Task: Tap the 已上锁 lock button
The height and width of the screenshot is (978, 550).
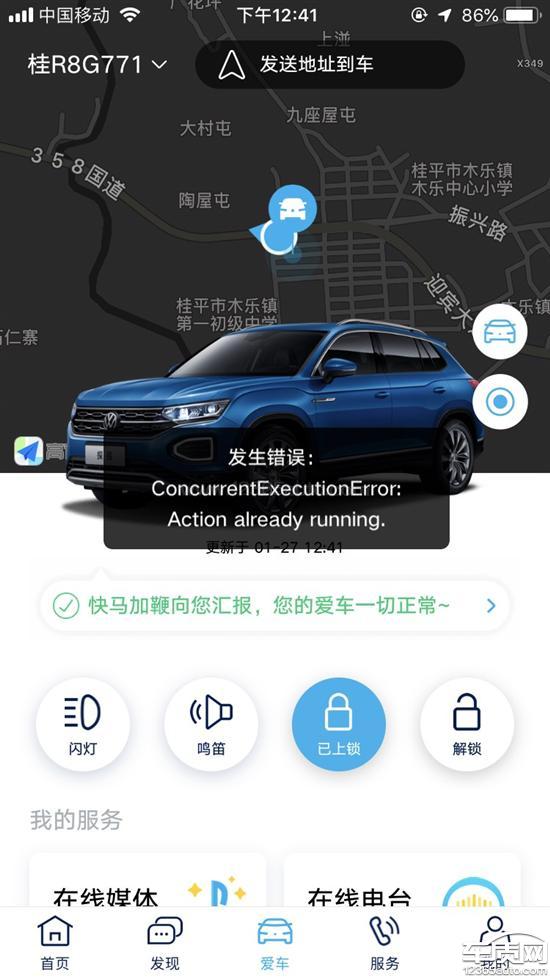Action: coord(339,725)
